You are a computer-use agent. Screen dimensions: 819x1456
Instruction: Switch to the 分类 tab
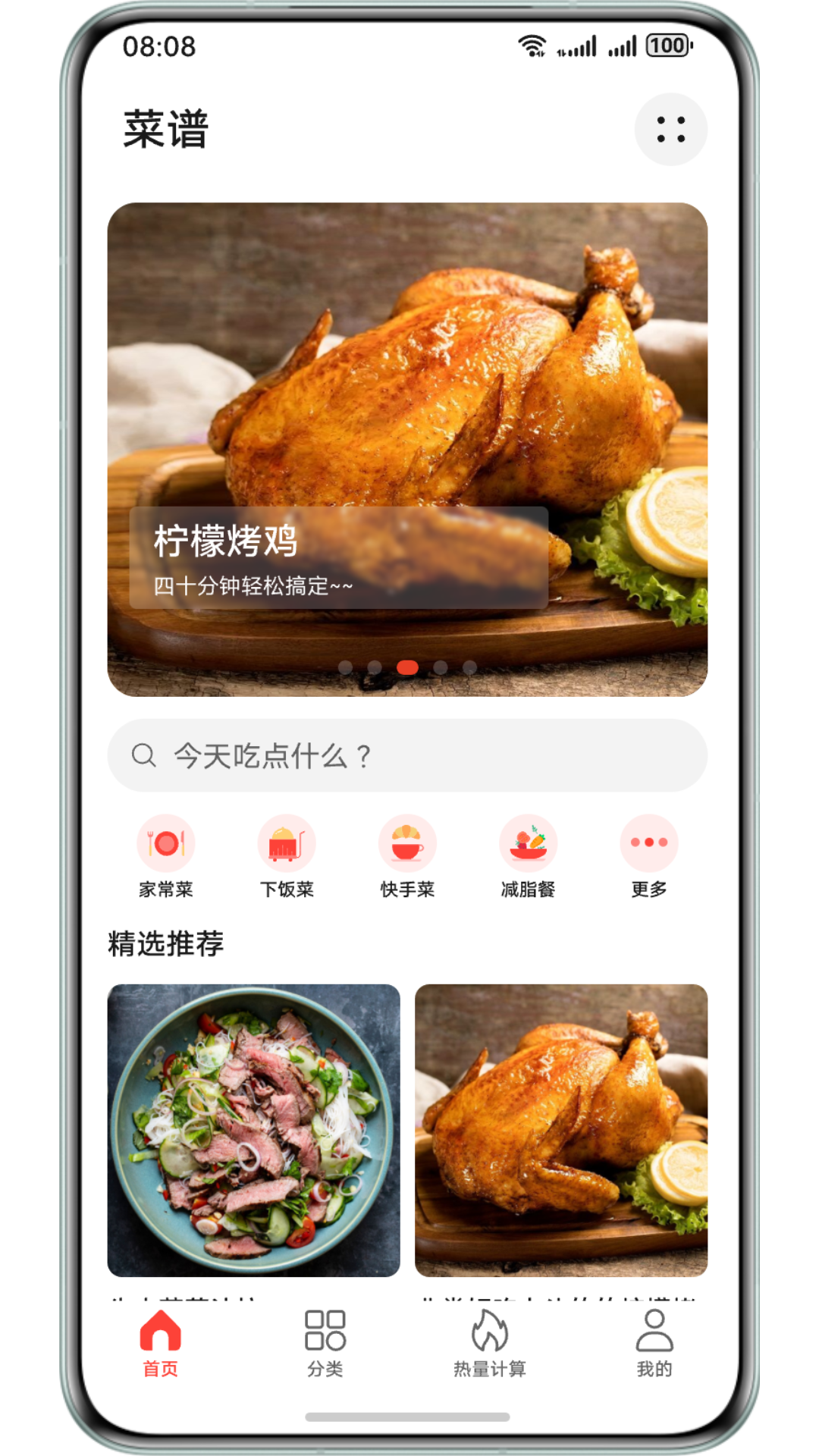tap(325, 1344)
